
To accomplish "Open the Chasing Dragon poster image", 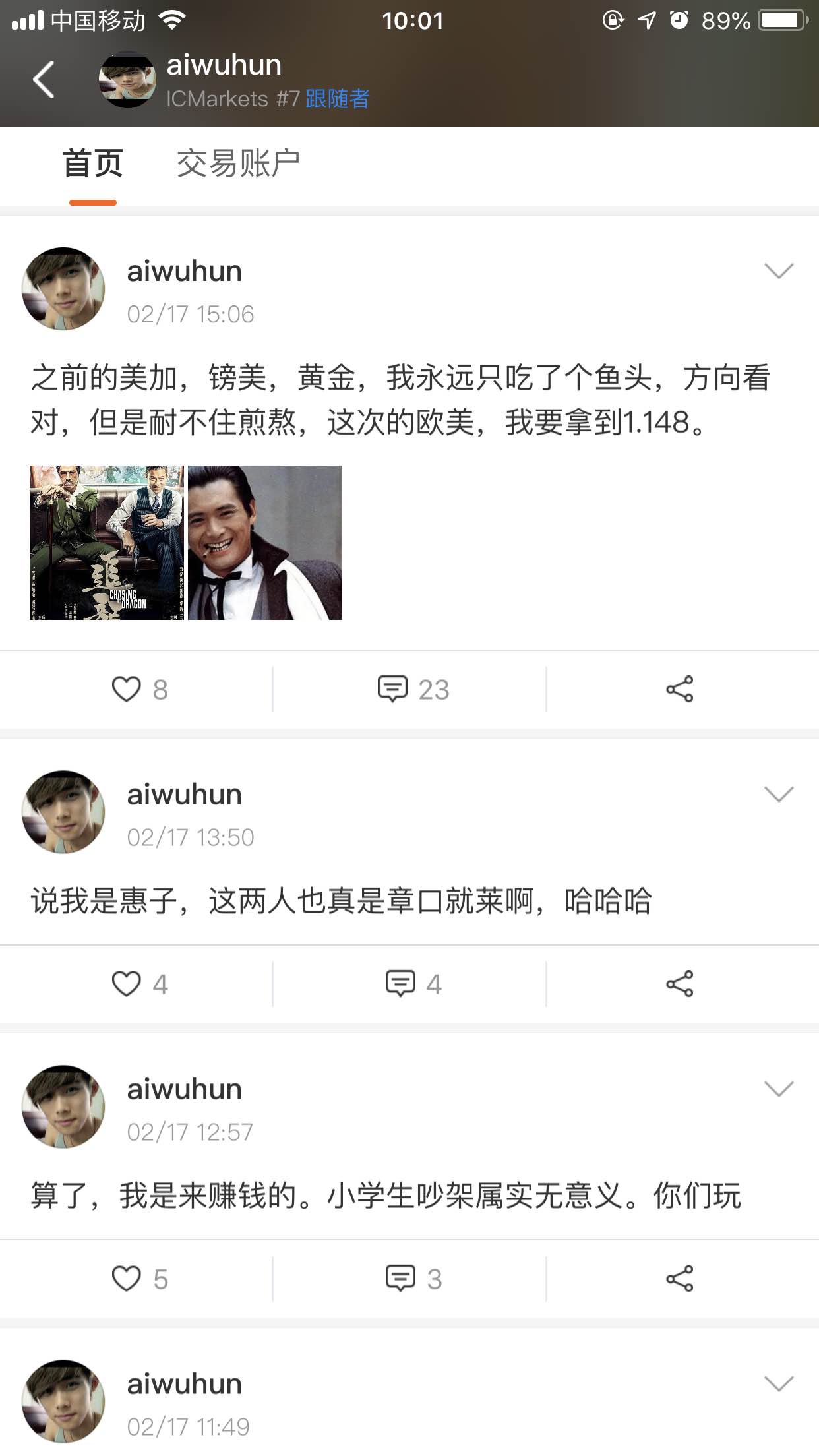I will pos(107,543).
